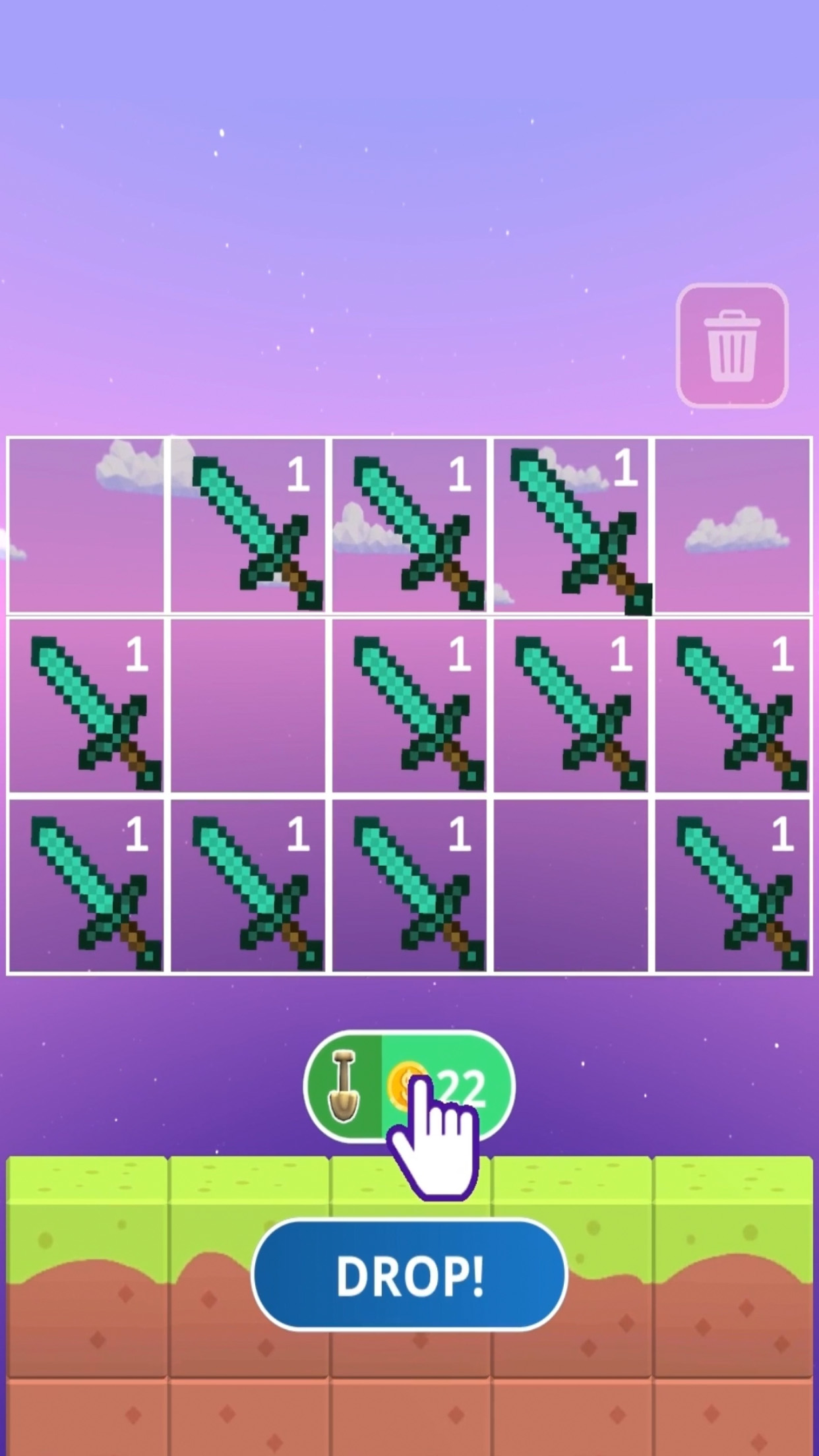Tap the DROP! button
This screenshot has height=1456, width=819.
409,1274
